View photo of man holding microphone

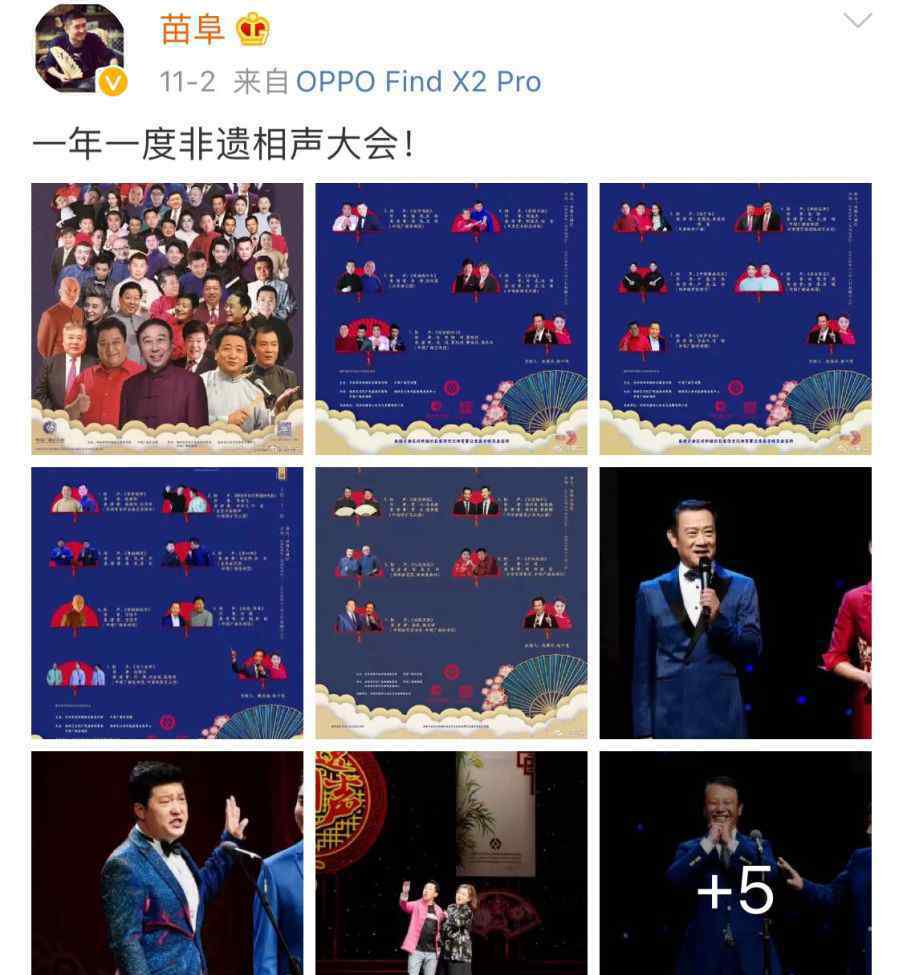(x=735, y=603)
